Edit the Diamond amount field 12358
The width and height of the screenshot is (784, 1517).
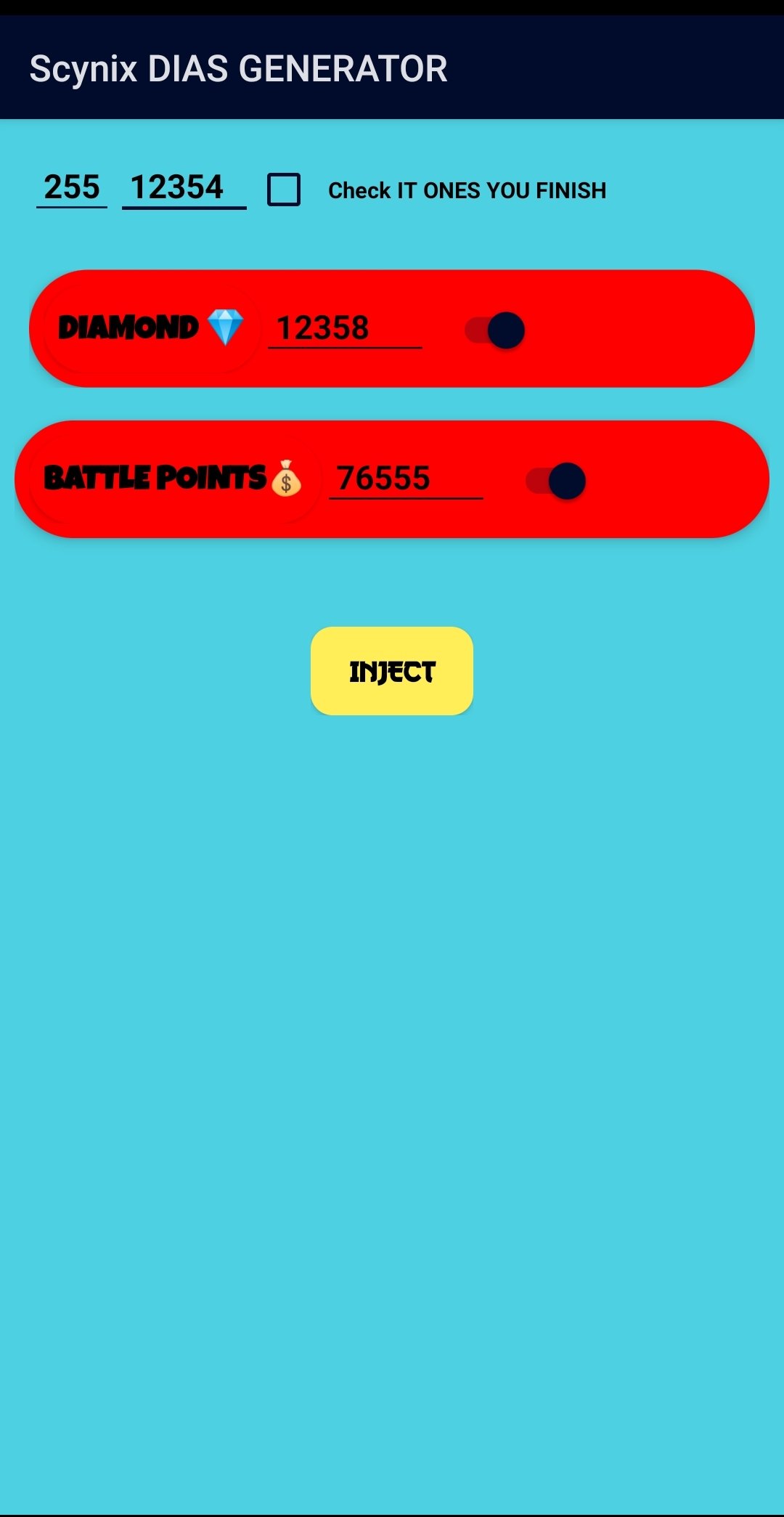(345, 328)
